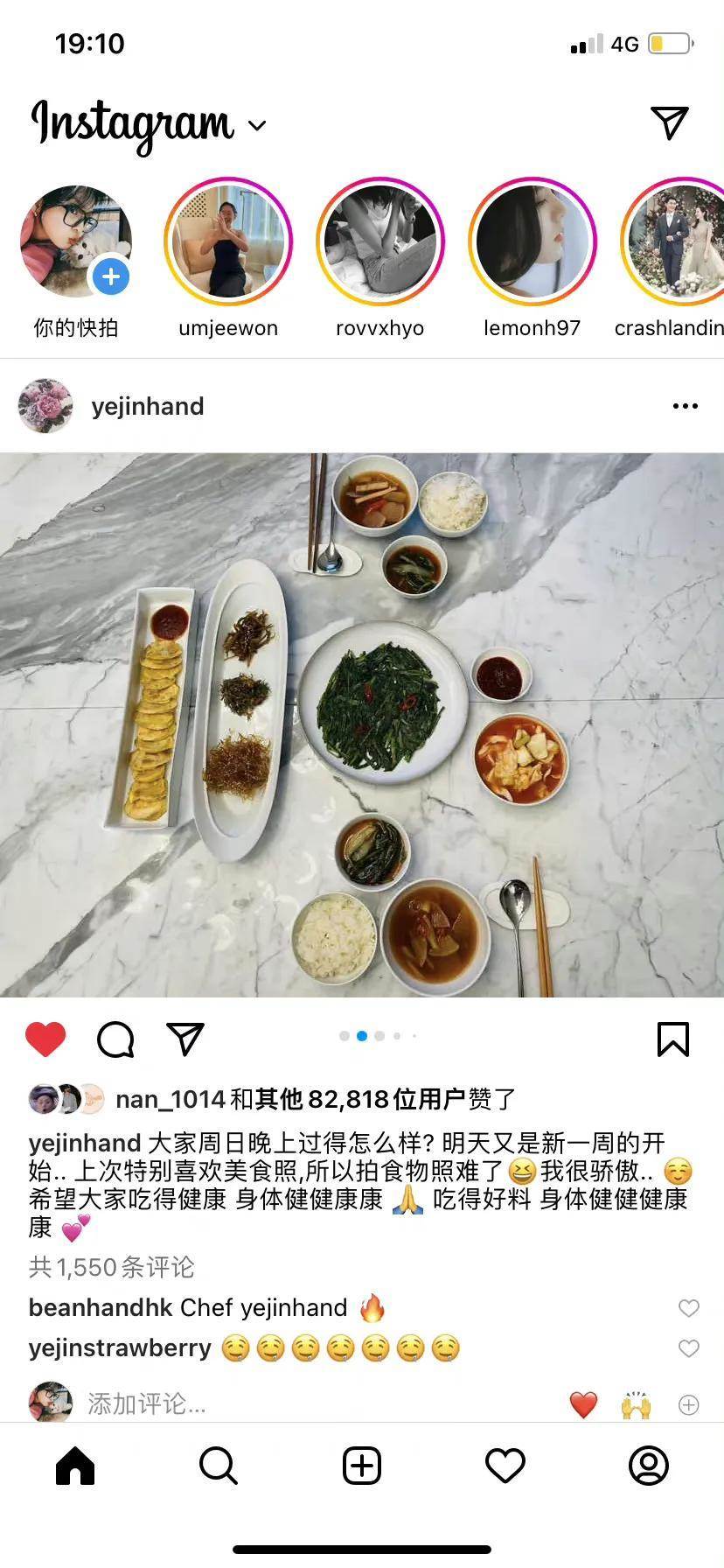This screenshot has height=1568, width=724.
Task: View lemonh97's story
Action: (533, 242)
